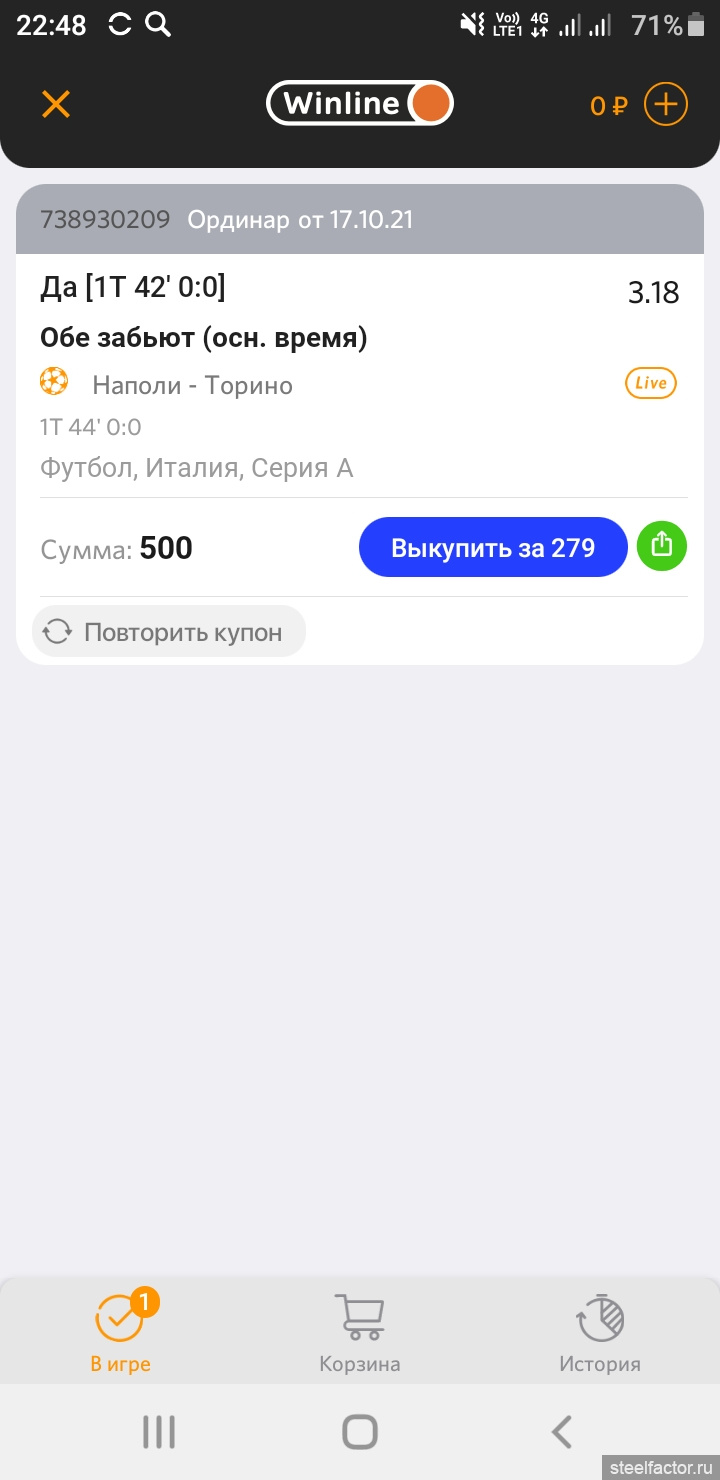Go to the История tab

pyautogui.click(x=600, y=1331)
